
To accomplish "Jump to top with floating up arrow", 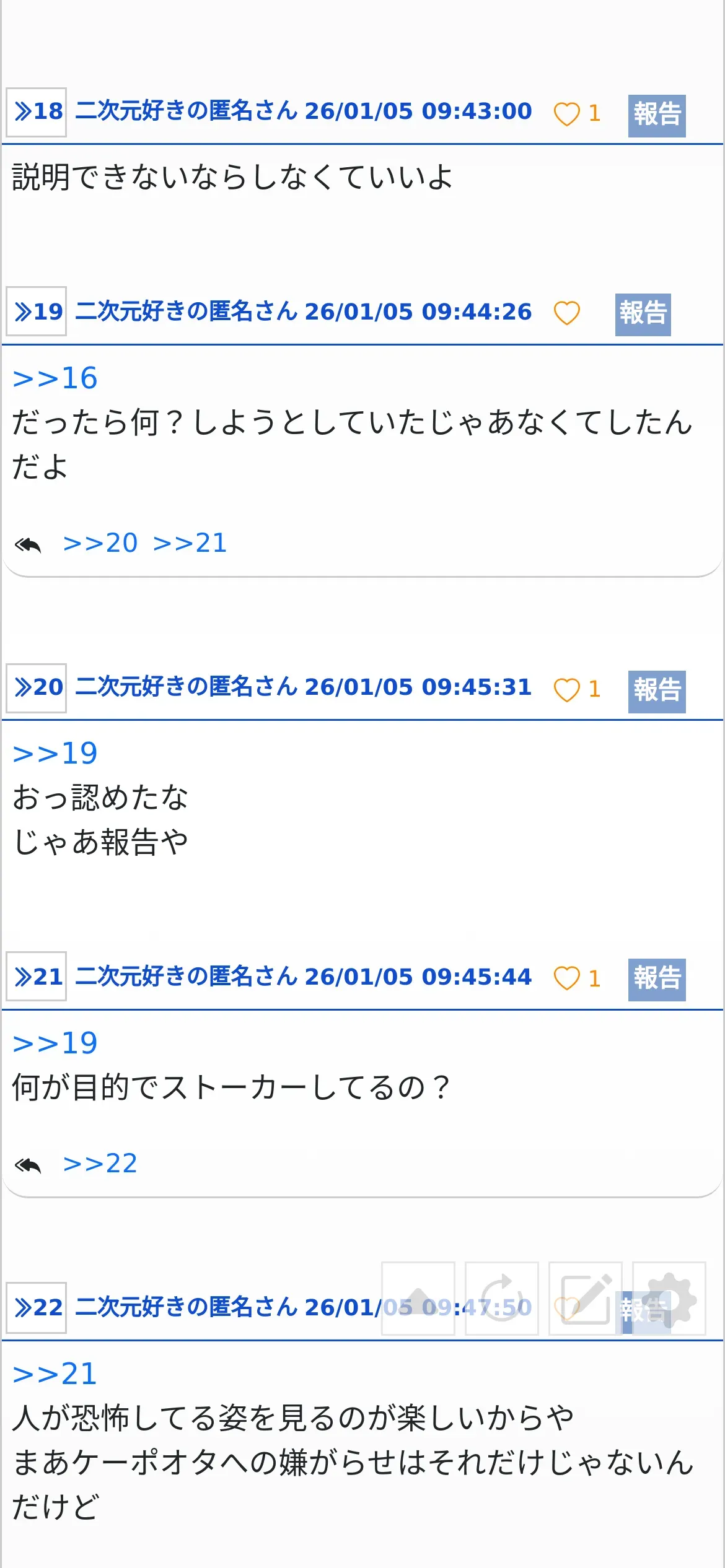I will 418,1298.
